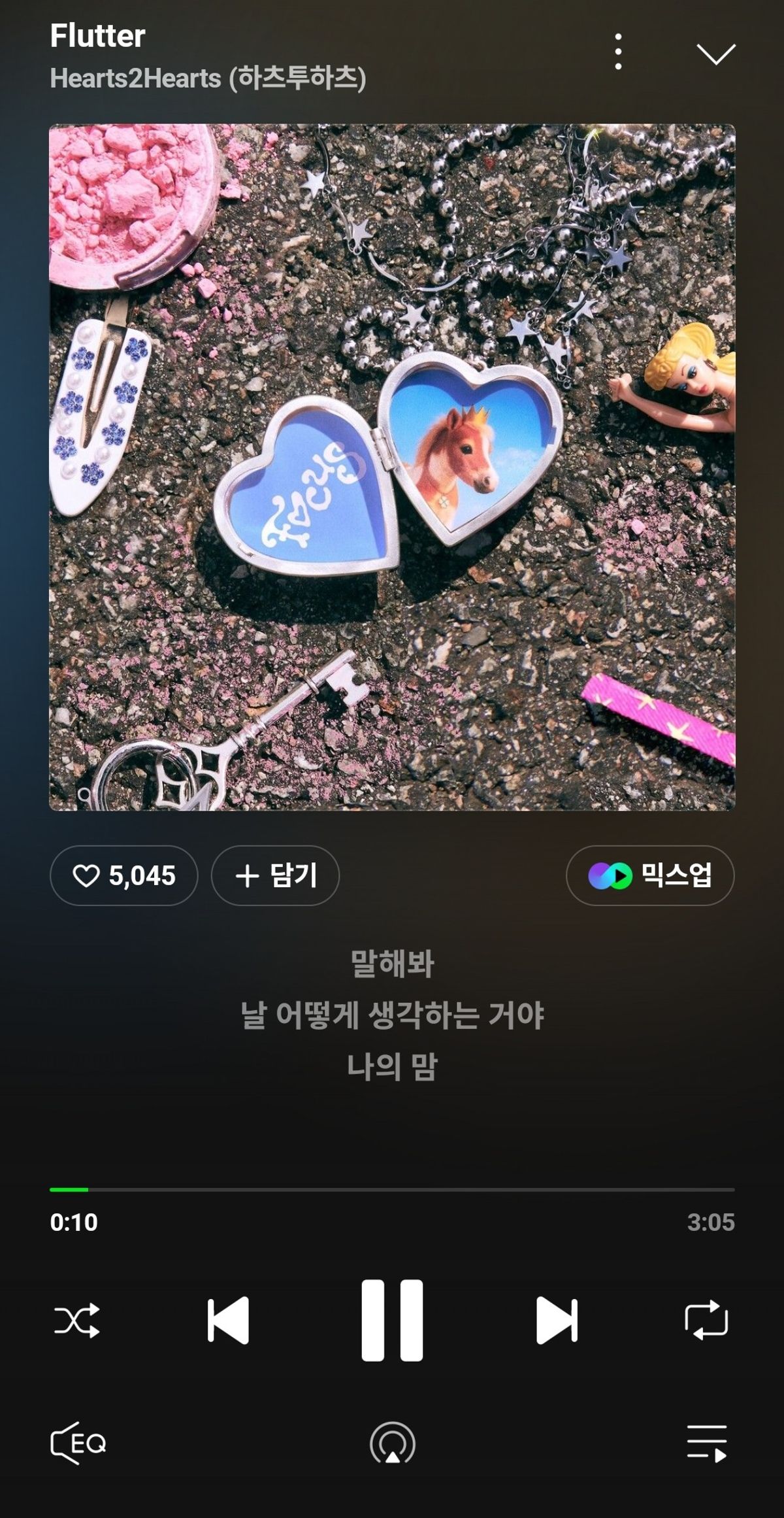Skip to the previous track

tap(228, 1320)
